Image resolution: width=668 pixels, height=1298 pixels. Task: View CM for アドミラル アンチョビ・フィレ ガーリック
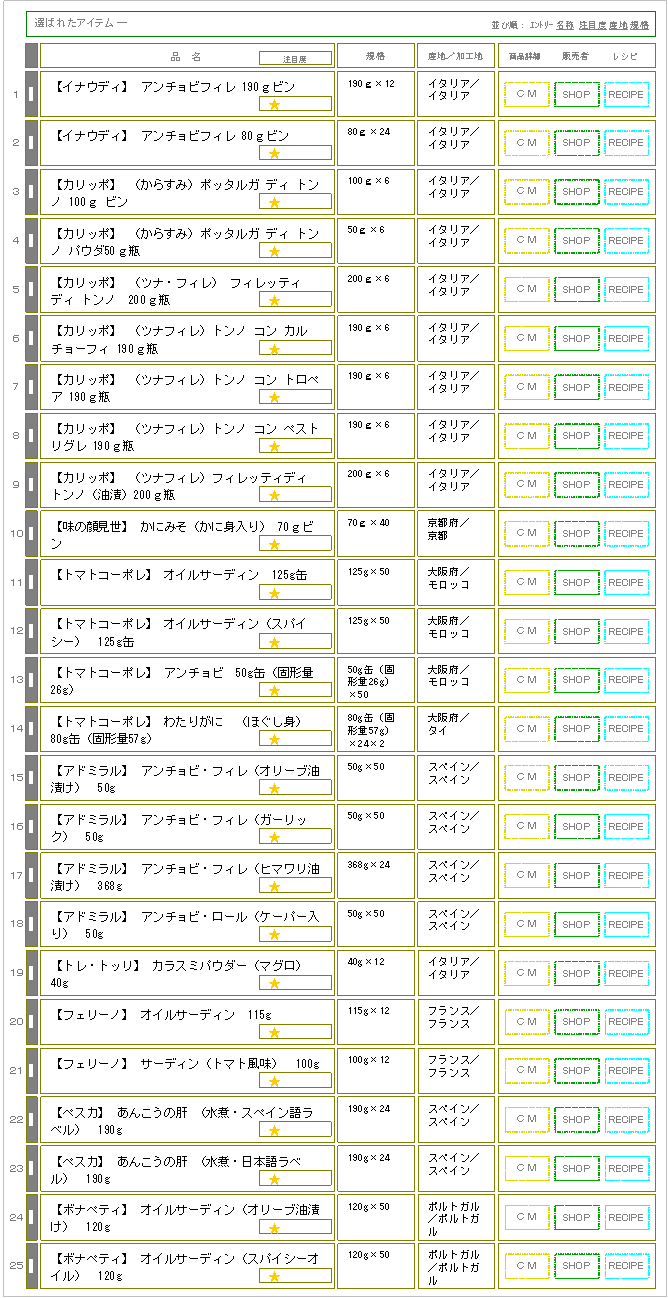pyautogui.click(x=526, y=827)
